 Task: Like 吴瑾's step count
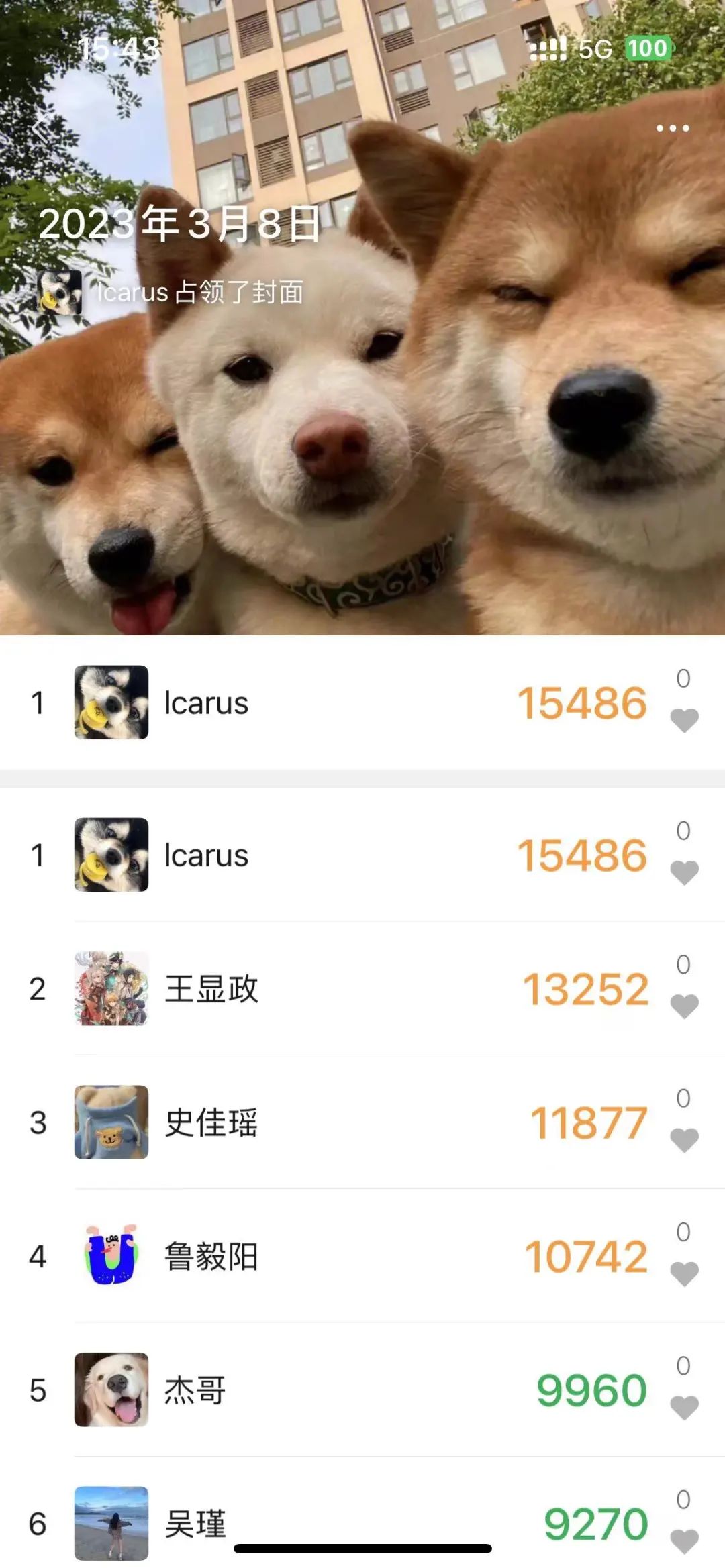684,1540
